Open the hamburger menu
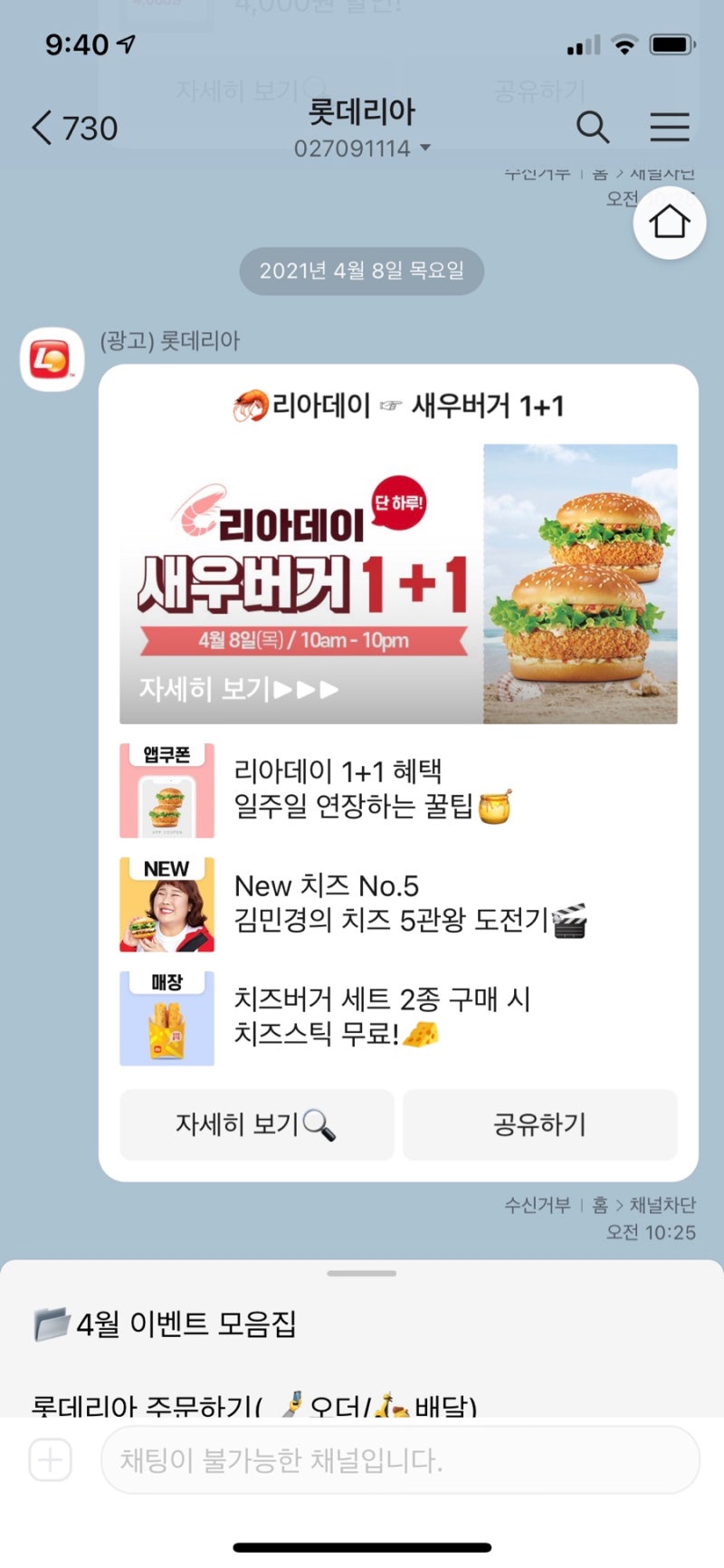Viewport: 724px width, 1568px height. pos(670,128)
